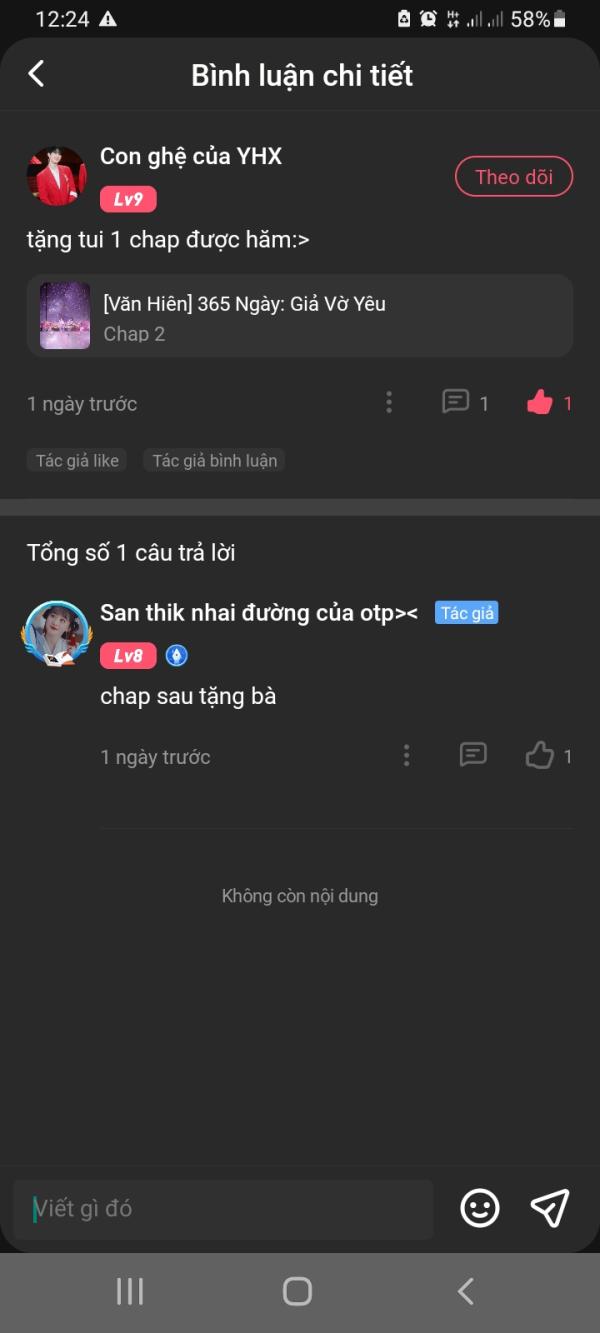This screenshot has width=600, height=1333.
Task: Focus the Viết gì đó text field
Action: (223, 1209)
